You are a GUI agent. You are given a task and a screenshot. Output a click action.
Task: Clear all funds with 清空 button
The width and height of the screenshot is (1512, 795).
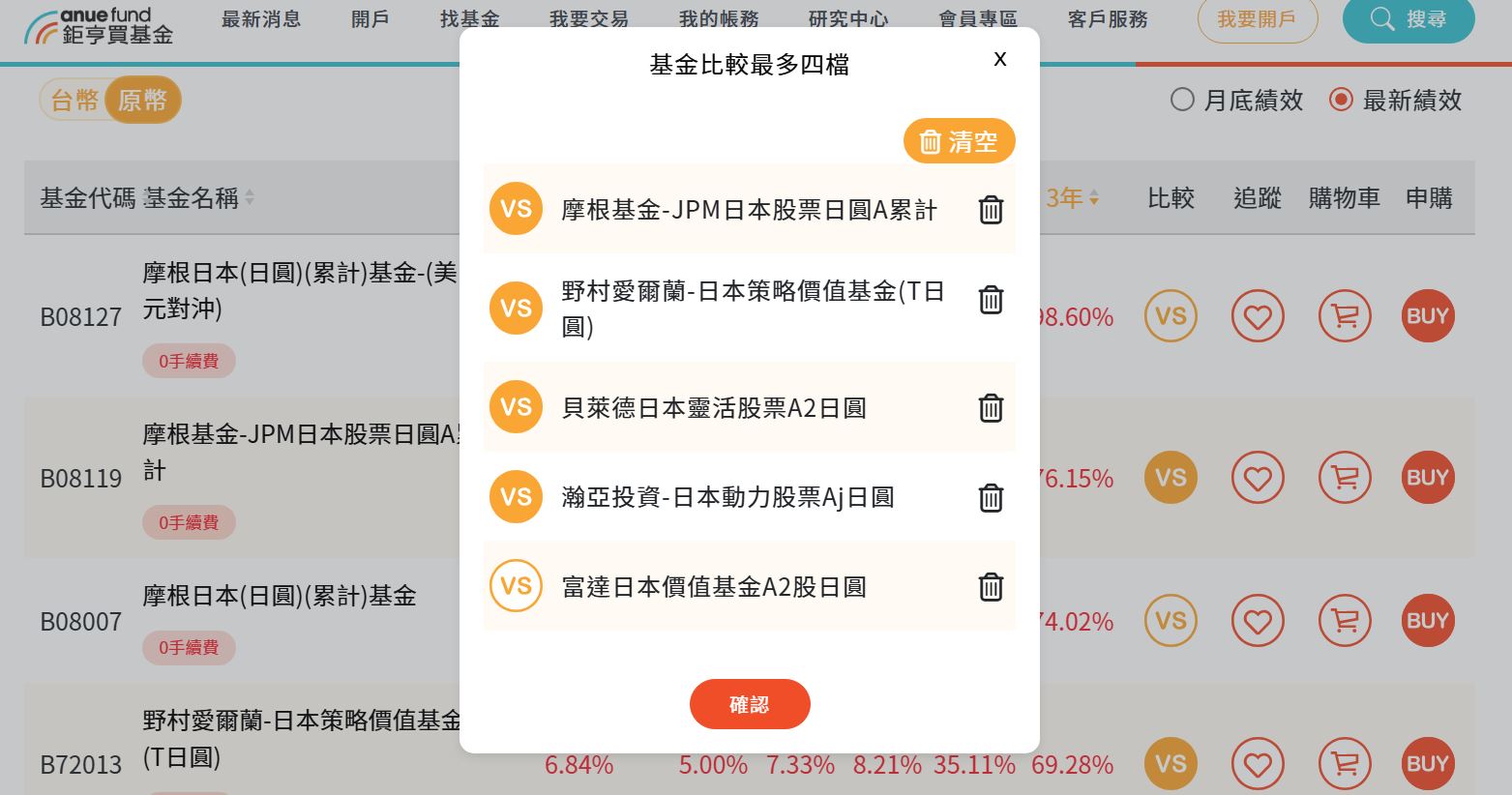(959, 141)
